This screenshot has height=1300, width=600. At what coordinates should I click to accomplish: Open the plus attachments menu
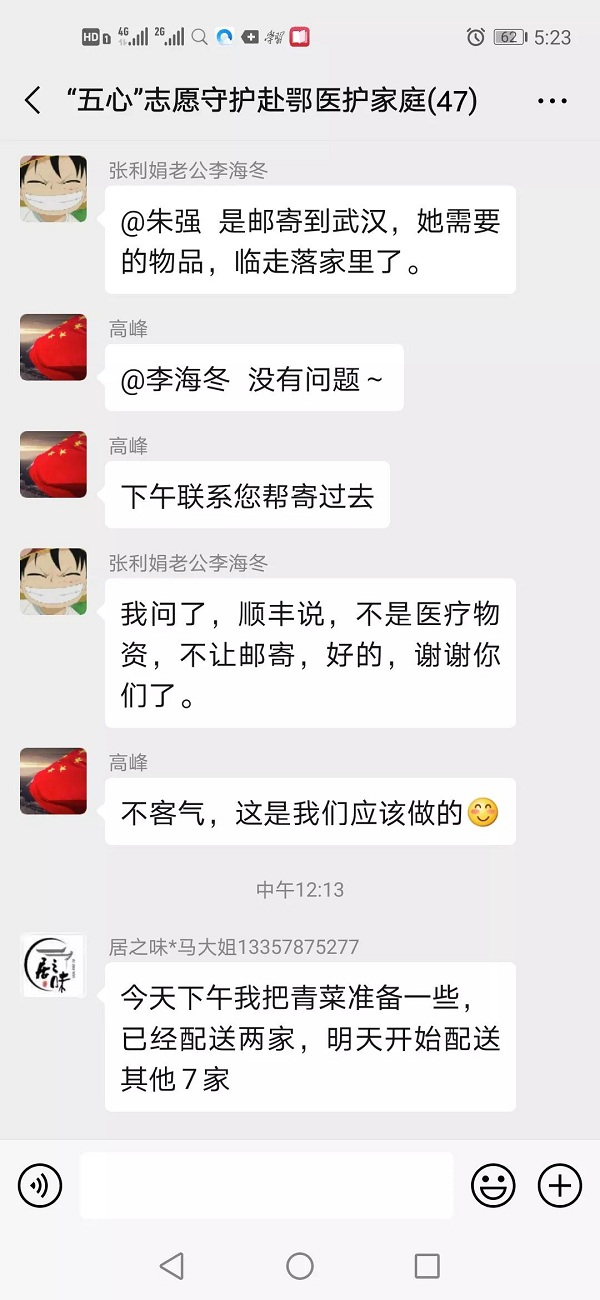click(560, 1186)
